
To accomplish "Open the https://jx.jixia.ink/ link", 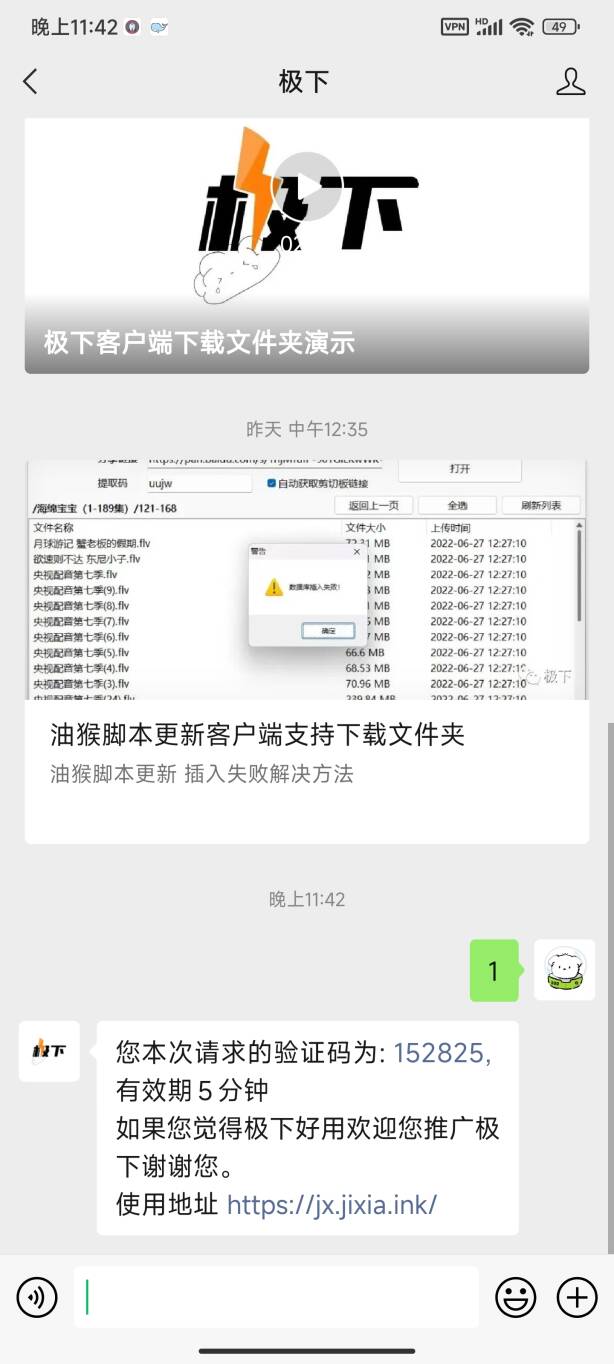I will coord(332,1204).
